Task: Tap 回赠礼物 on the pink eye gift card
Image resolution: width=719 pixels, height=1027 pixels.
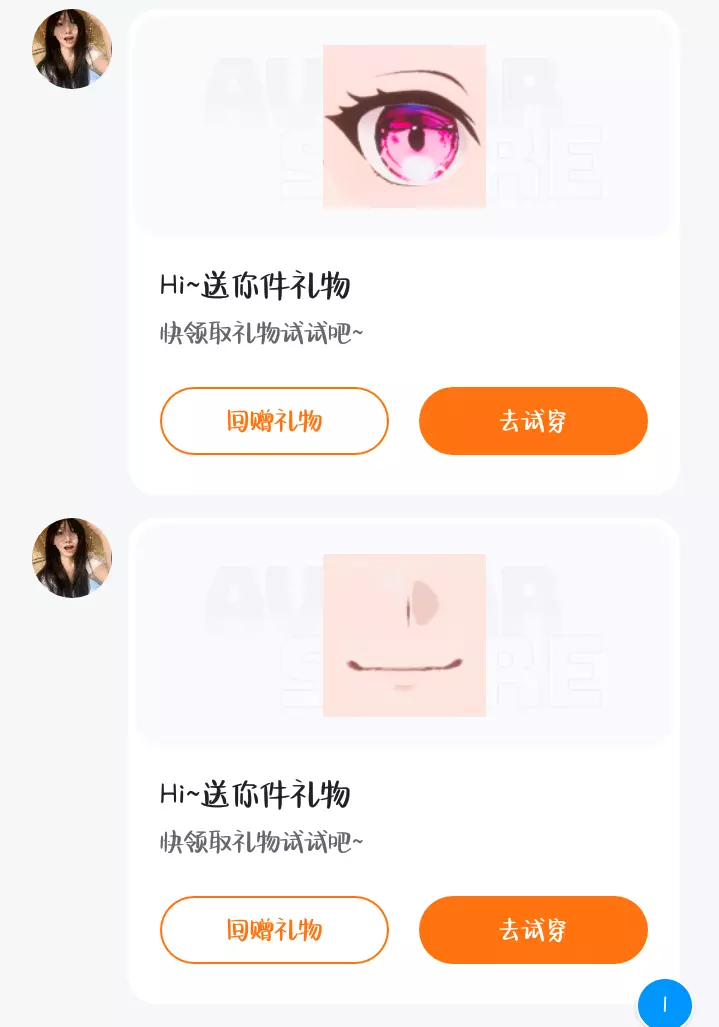Action: [x=274, y=421]
